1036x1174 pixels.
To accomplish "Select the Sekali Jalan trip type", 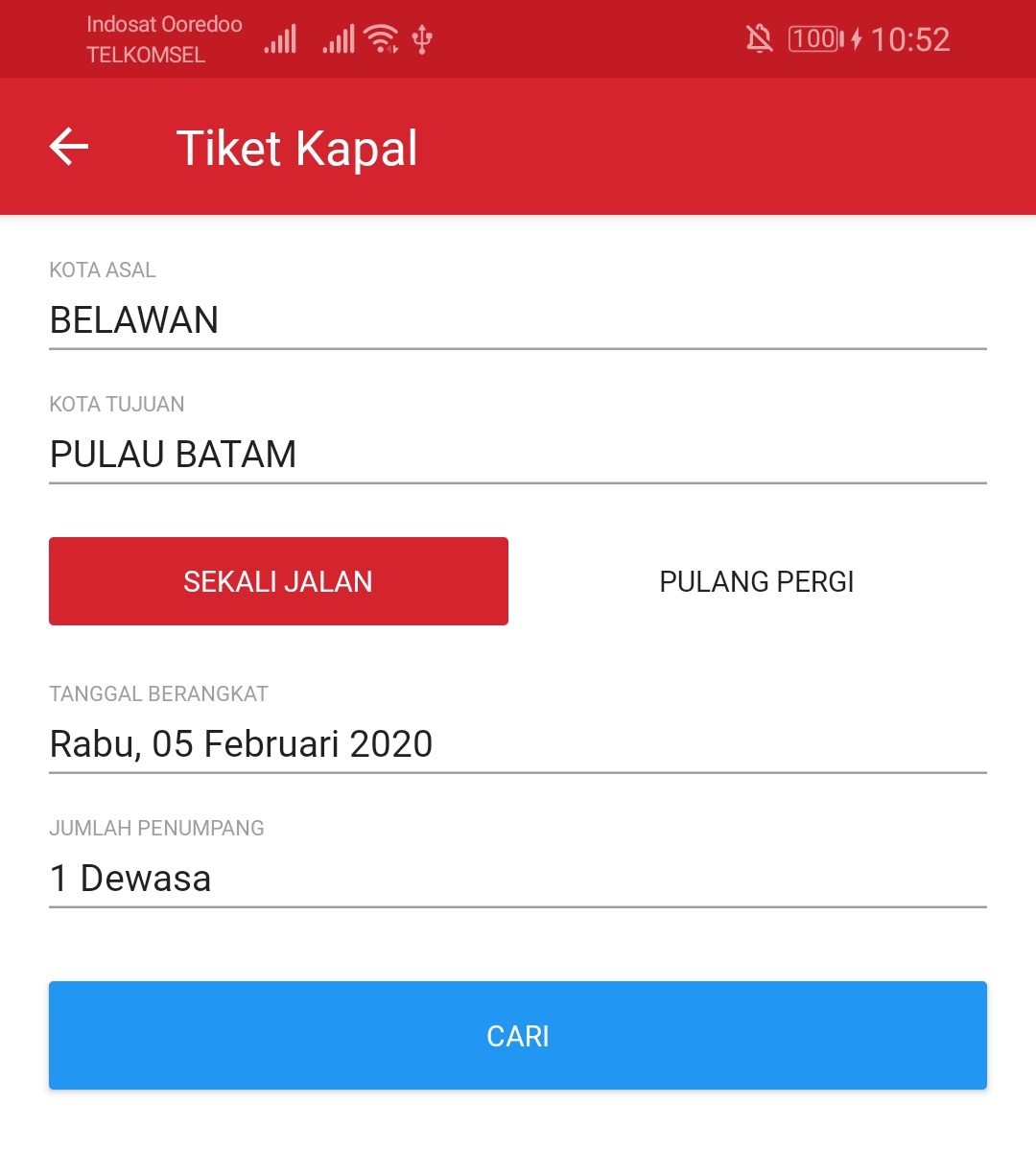I will pos(278,581).
